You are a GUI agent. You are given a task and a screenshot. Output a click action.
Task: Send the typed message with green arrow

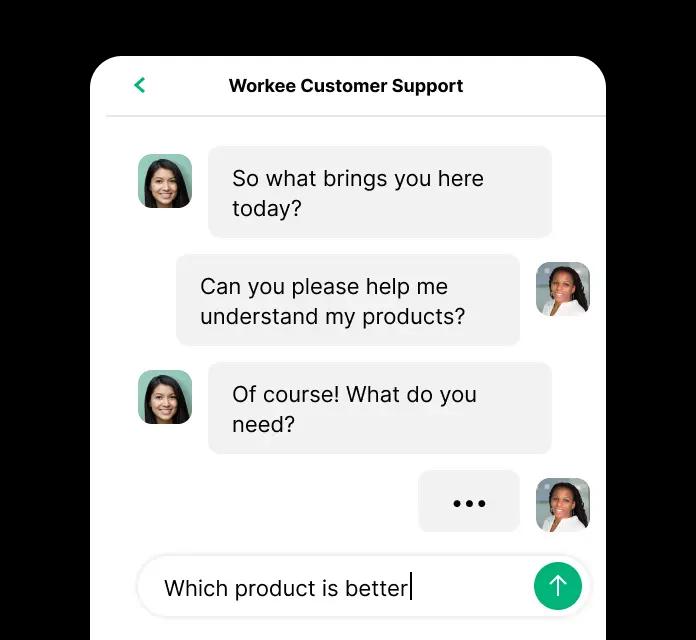point(557,586)
